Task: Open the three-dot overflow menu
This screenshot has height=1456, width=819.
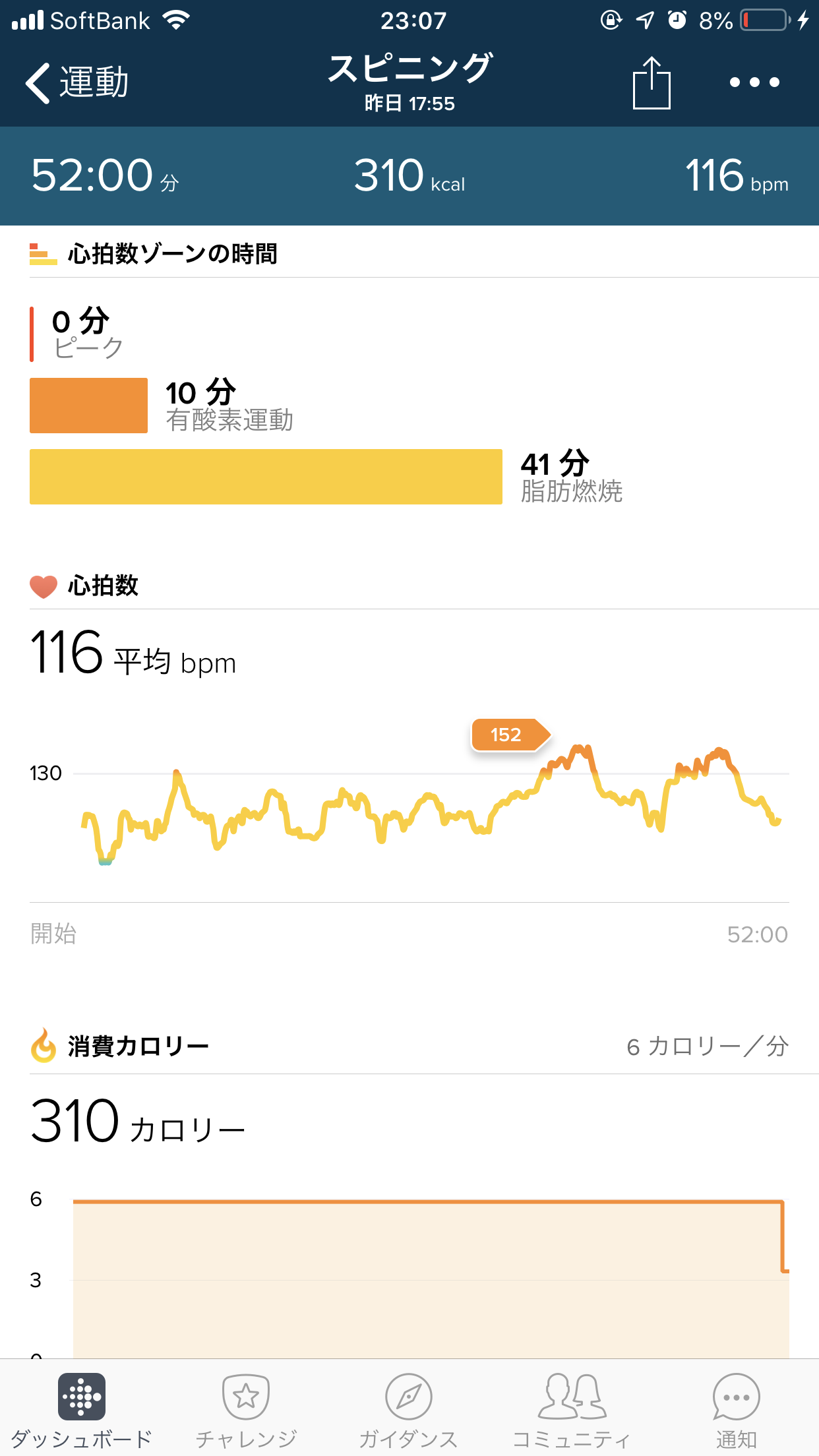Action: 754,83
